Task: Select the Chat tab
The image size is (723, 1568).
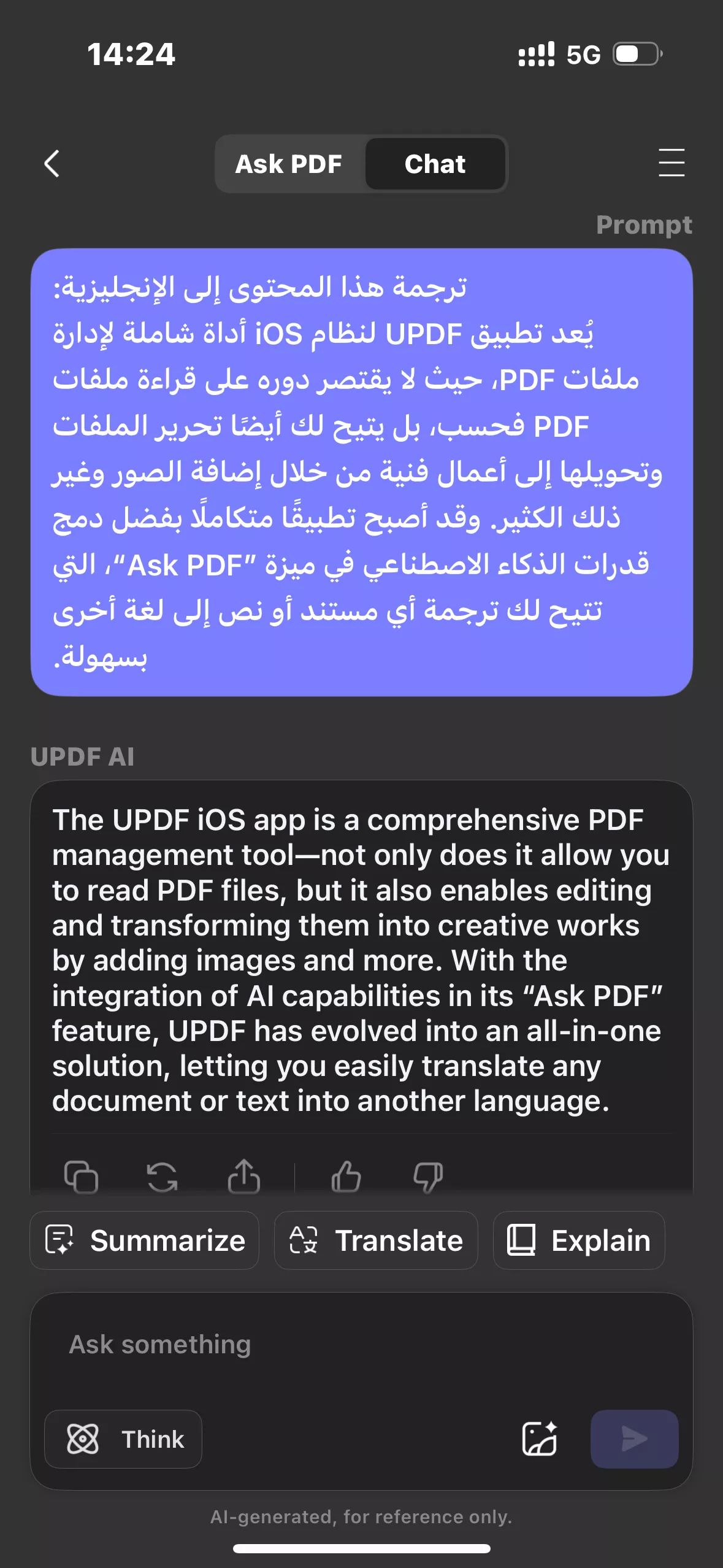Action: click(x=434, y=163)
